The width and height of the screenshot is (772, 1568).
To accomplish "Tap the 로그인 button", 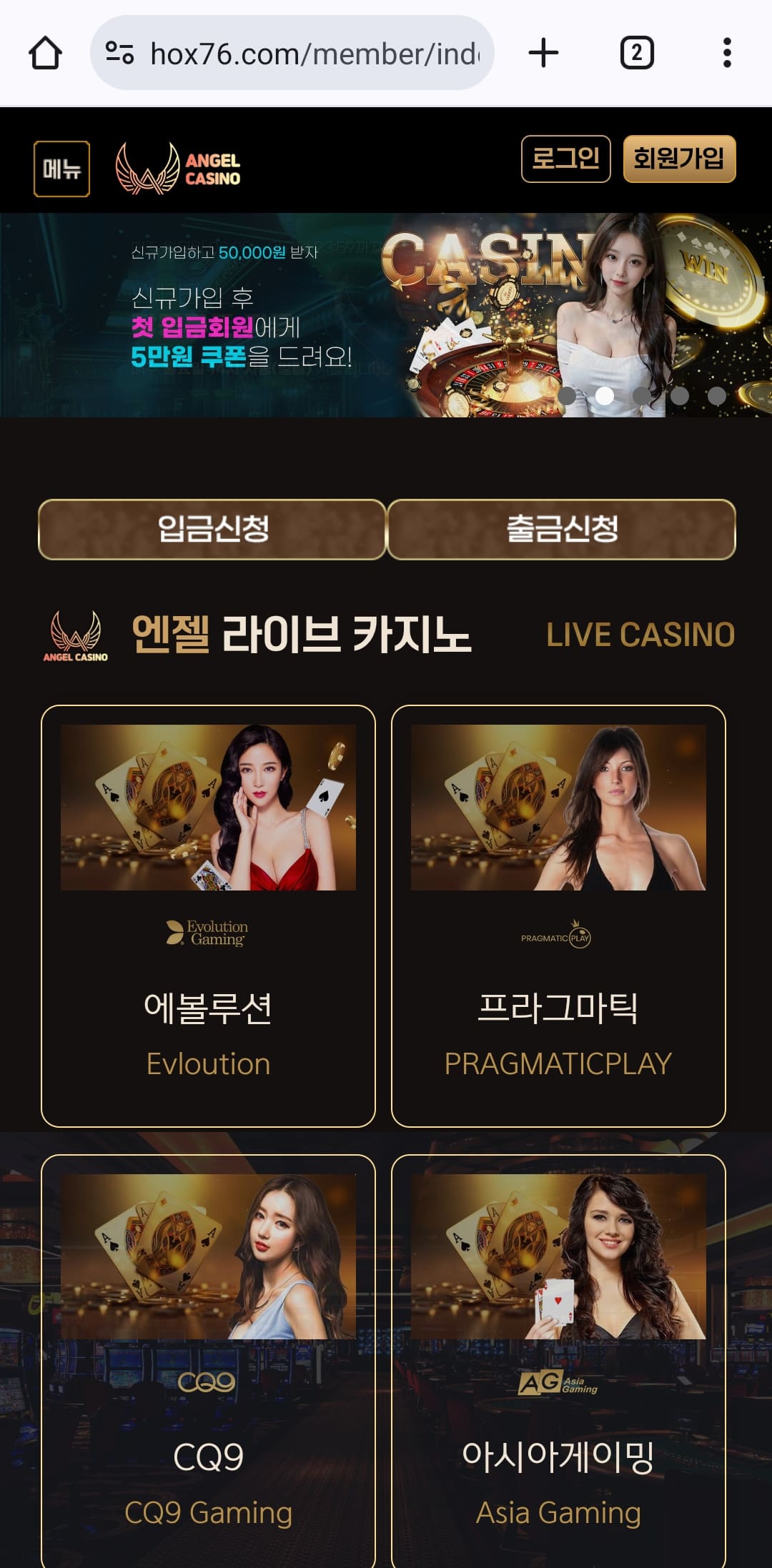I will [565, 159].
